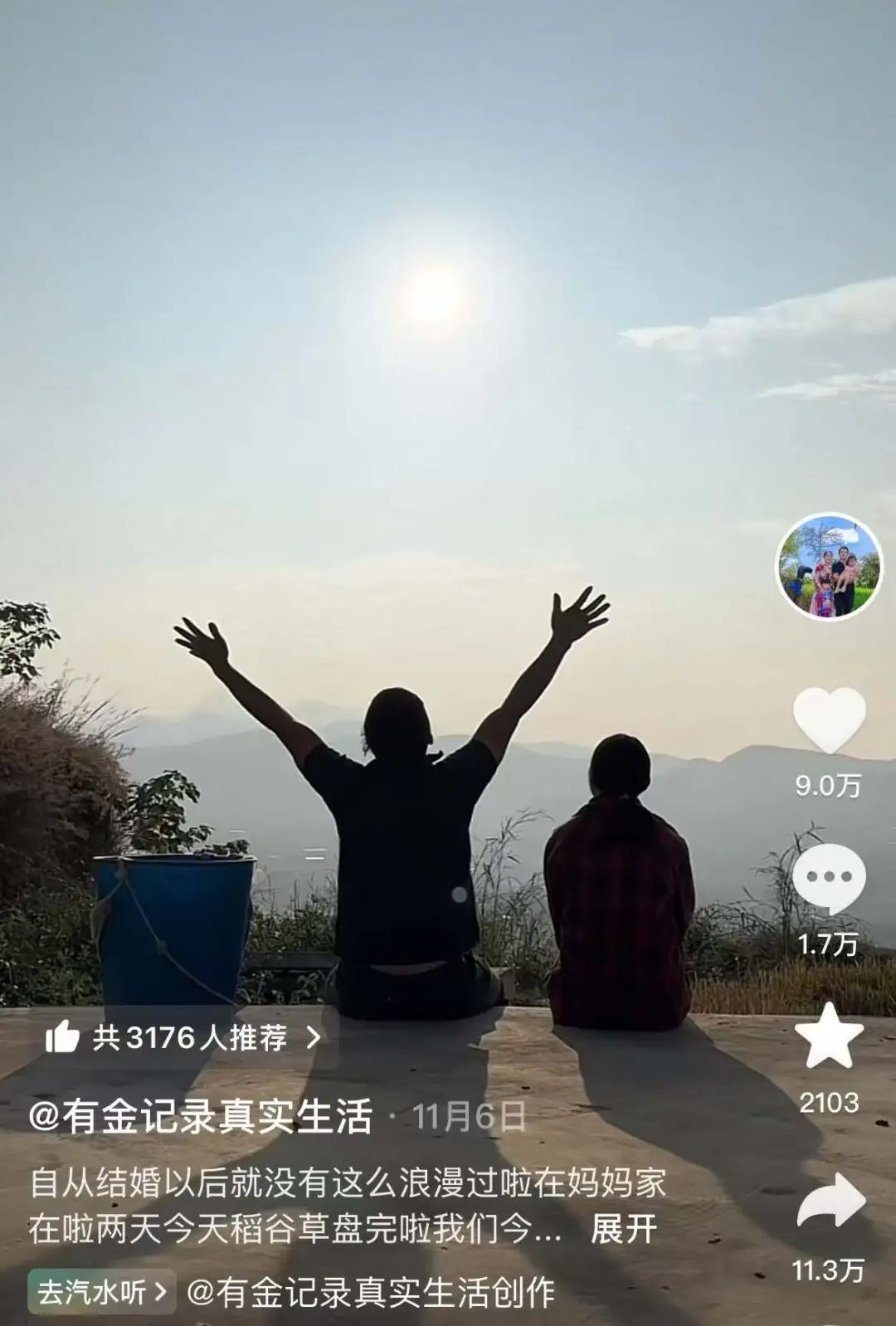Expand the caption with 展开
This screenshot has width=896, height=1326.
(x=623, y=1229)
